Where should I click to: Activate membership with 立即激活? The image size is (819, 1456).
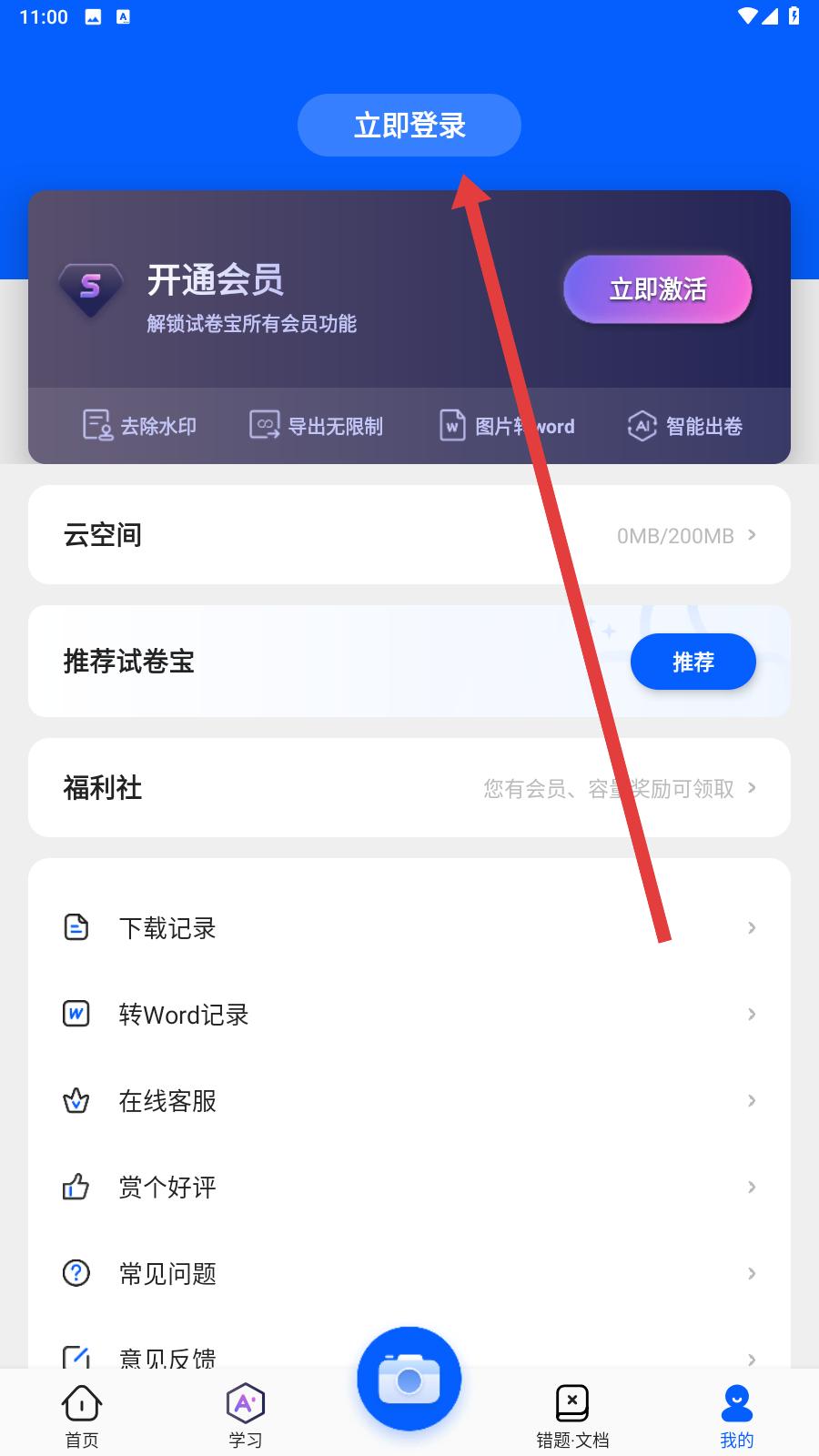point(657,289)
